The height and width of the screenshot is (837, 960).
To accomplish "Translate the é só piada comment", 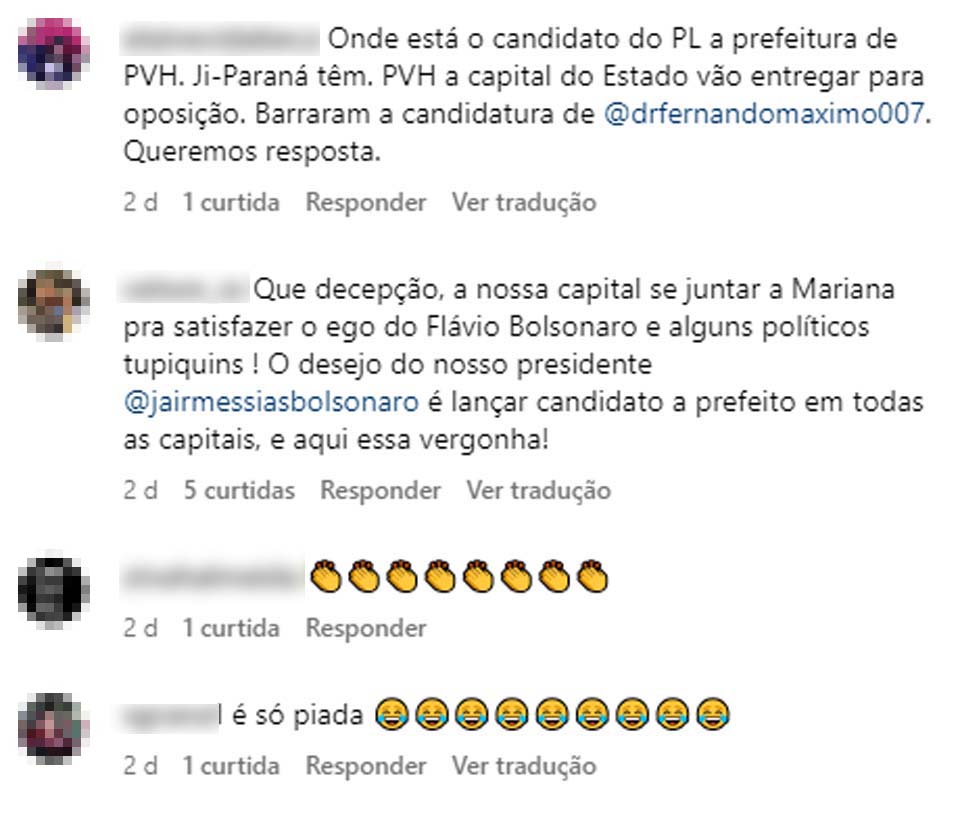I will point(523,767).
